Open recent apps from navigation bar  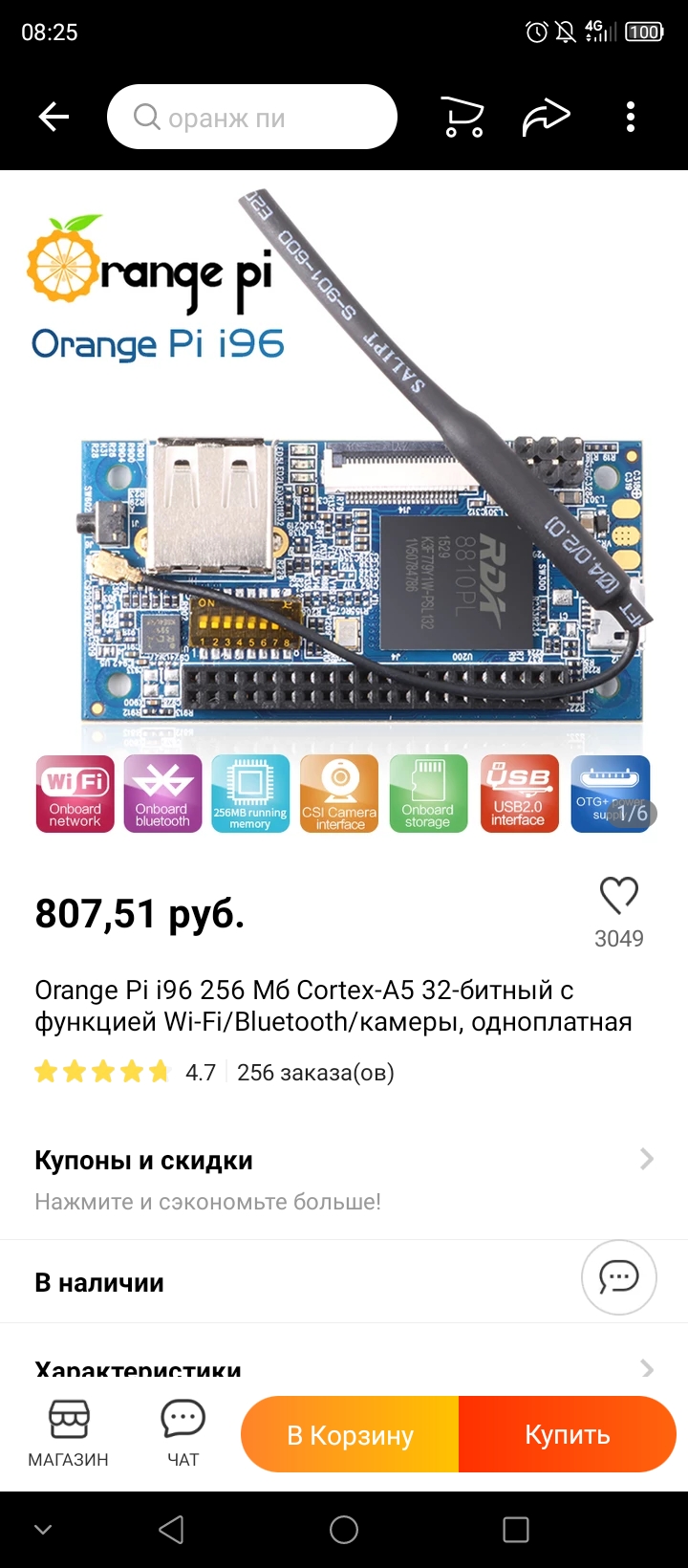point(516,1530)
